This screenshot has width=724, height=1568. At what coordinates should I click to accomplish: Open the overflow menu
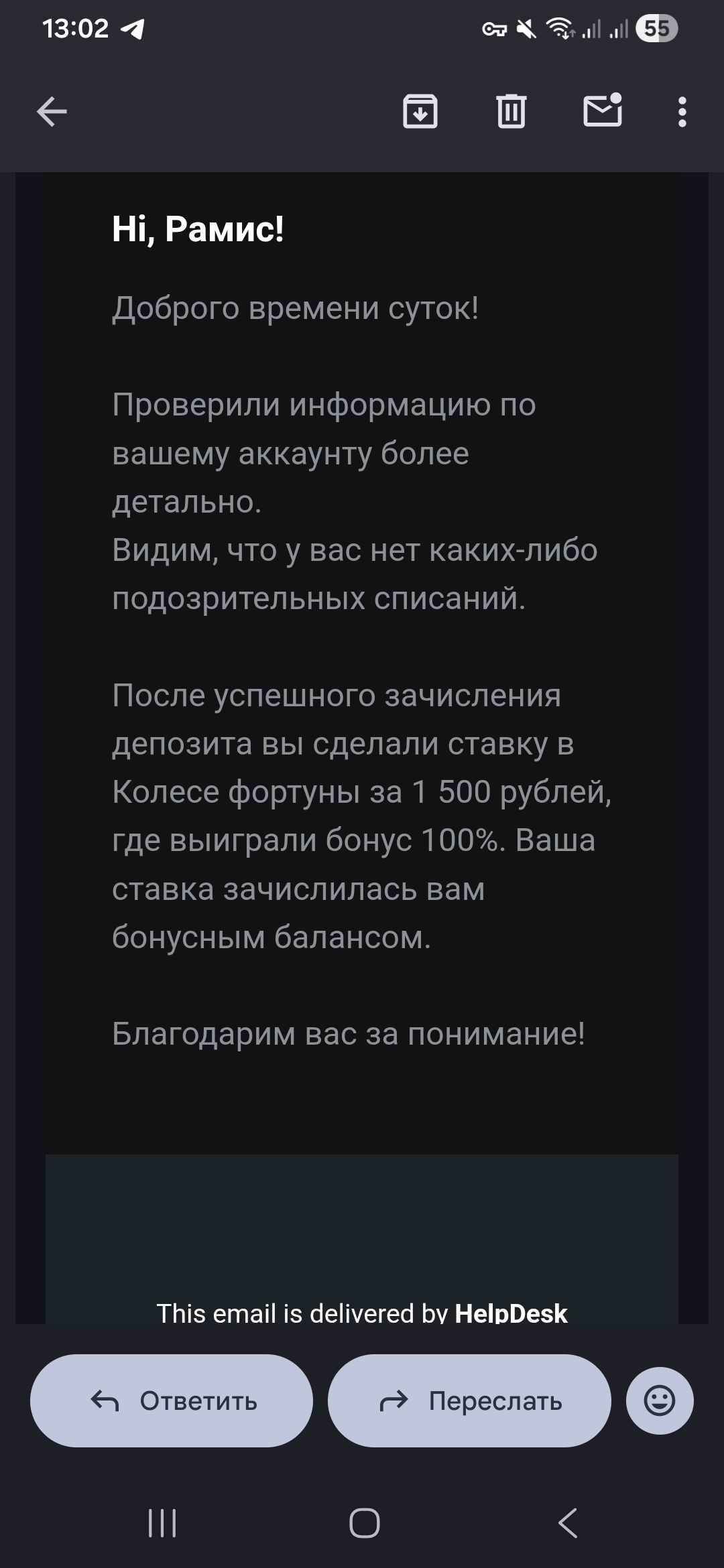point(682,111)
